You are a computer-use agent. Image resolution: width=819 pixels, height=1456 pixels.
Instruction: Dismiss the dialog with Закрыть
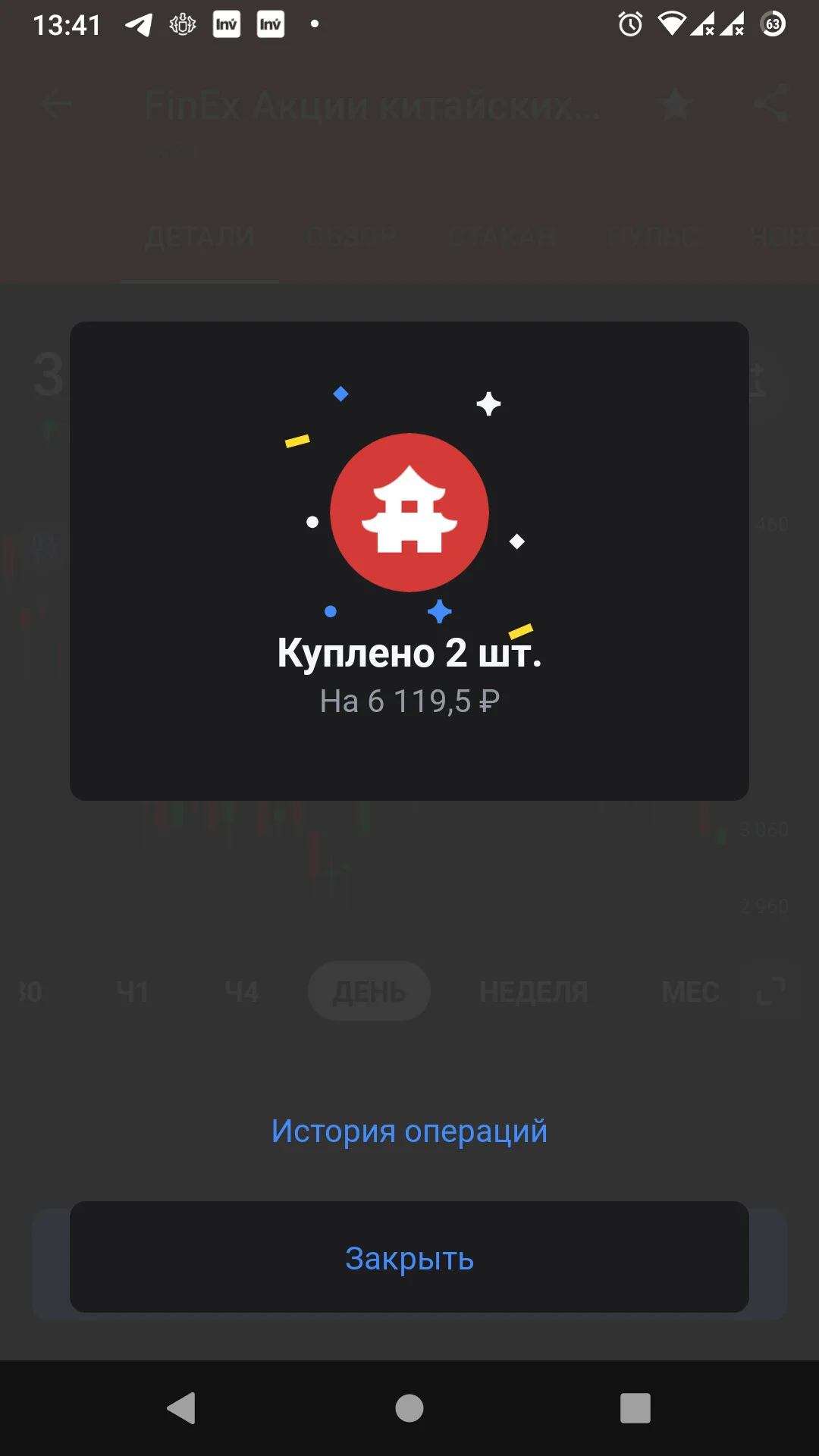tap(409, 1257)
